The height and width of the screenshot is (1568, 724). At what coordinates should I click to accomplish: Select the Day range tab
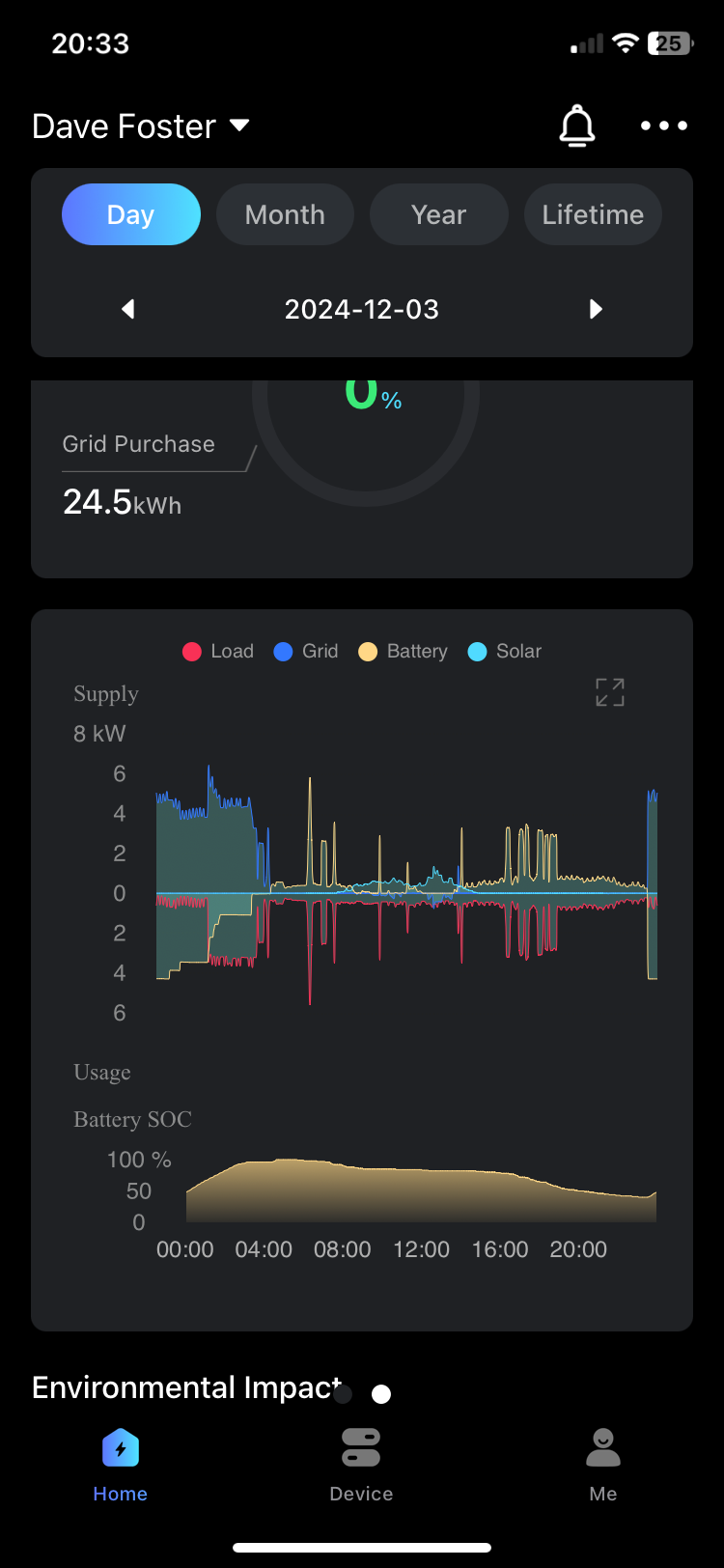131,214
